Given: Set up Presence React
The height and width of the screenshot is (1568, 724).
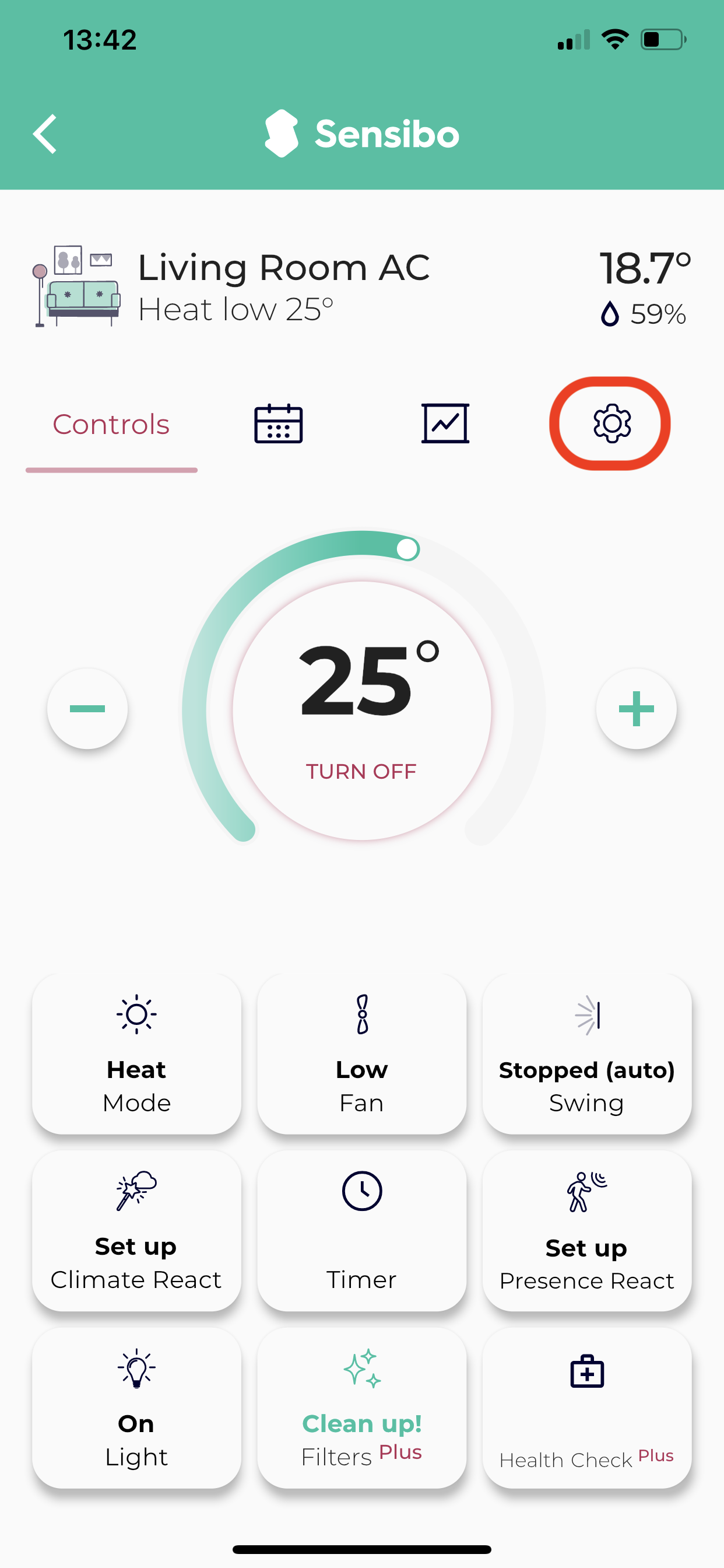Looking at the screenshot, I should pyautogui.click(x=587, y=1230).
